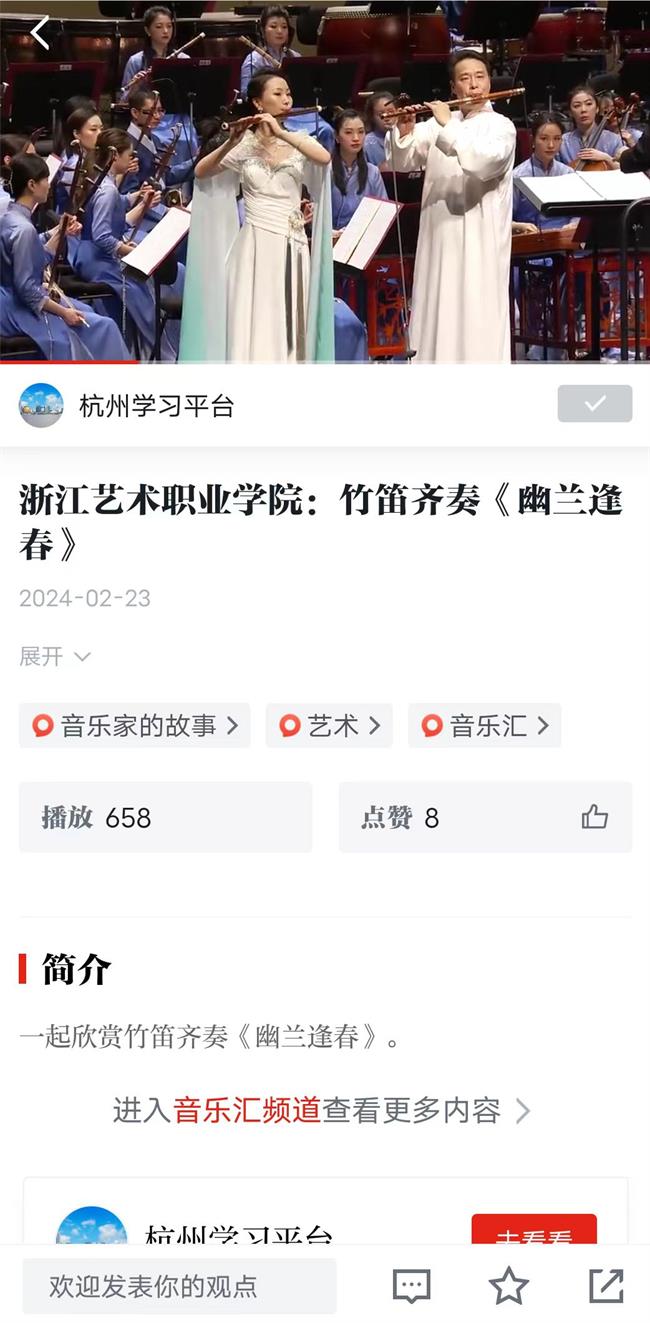Expand the details with 展开
This screenshot has width=650, height=1323.
tap(55, 657)
